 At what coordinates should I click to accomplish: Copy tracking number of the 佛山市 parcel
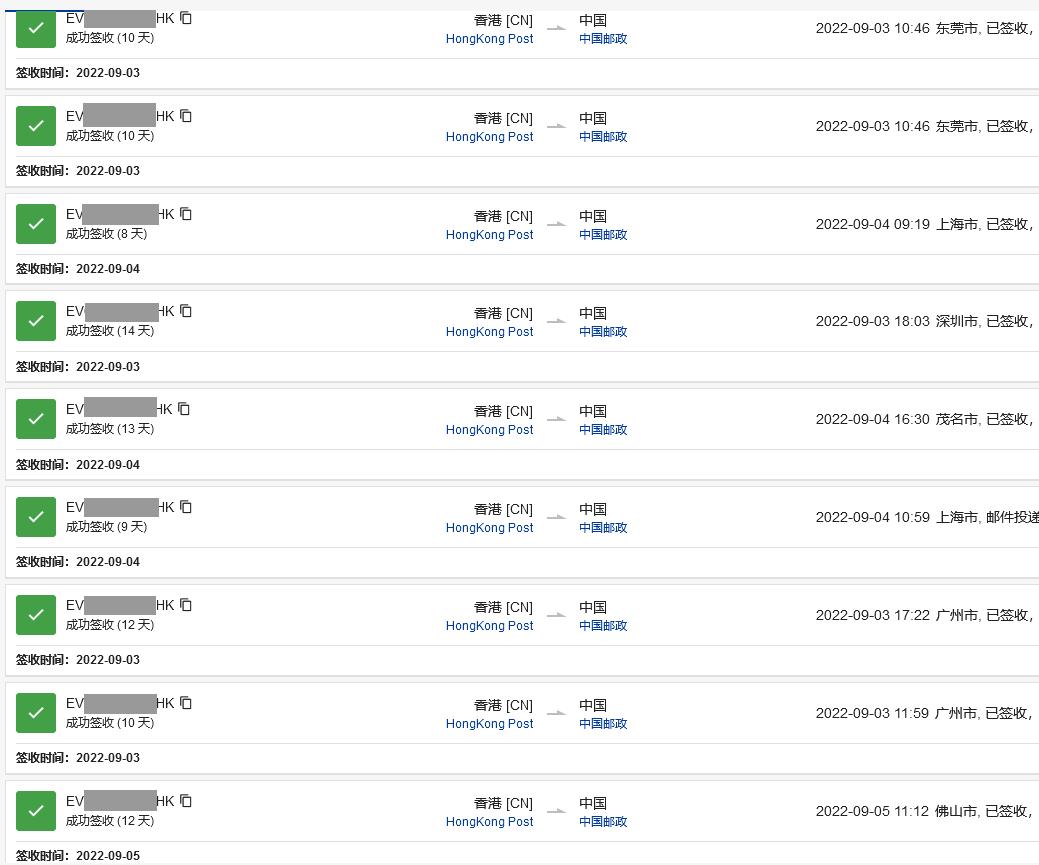(186, 801)
